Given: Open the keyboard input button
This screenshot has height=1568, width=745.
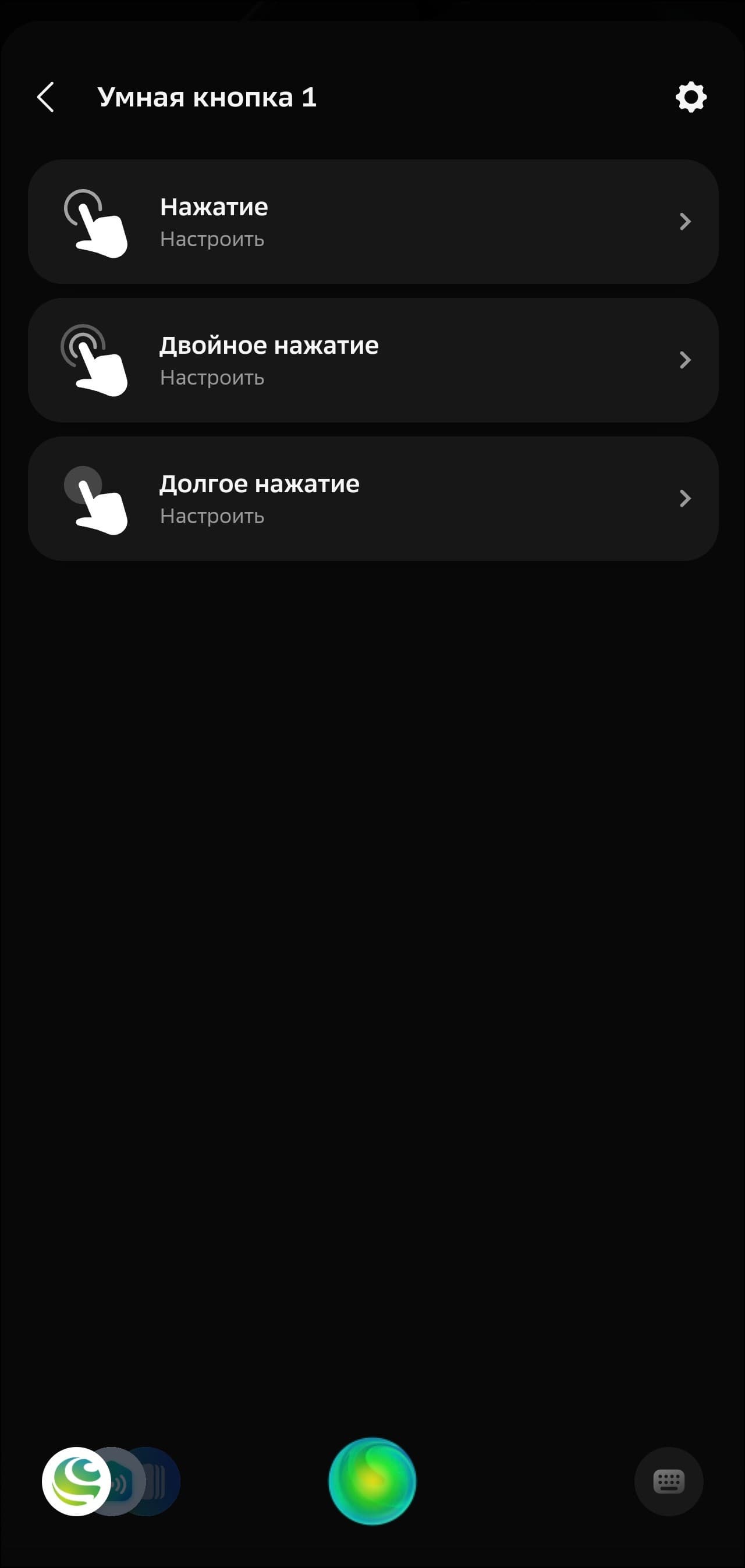Looking at the screenshot, I should click(668, 1481).
